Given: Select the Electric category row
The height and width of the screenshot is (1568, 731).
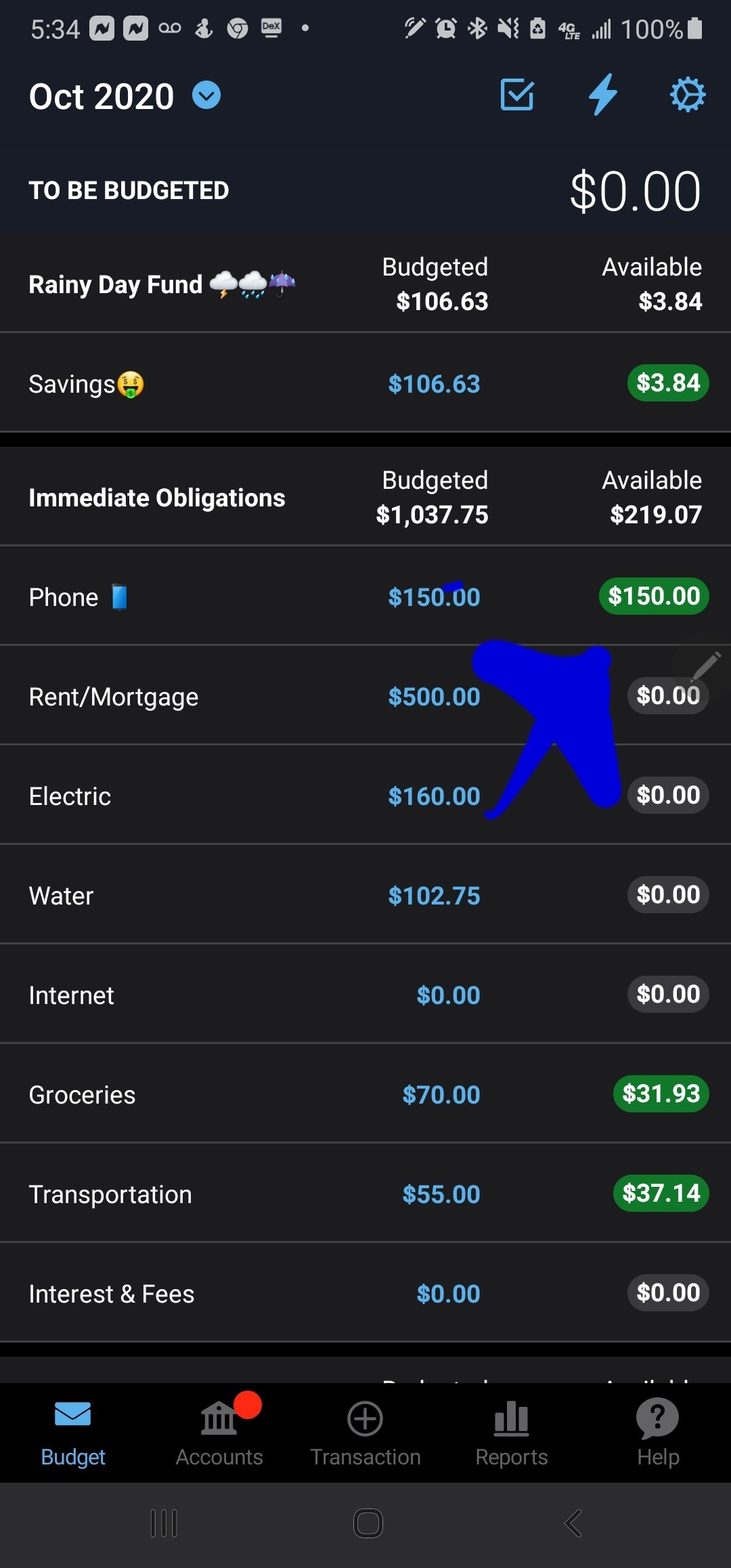Looking at the screenshot, I should pos(365,796).
